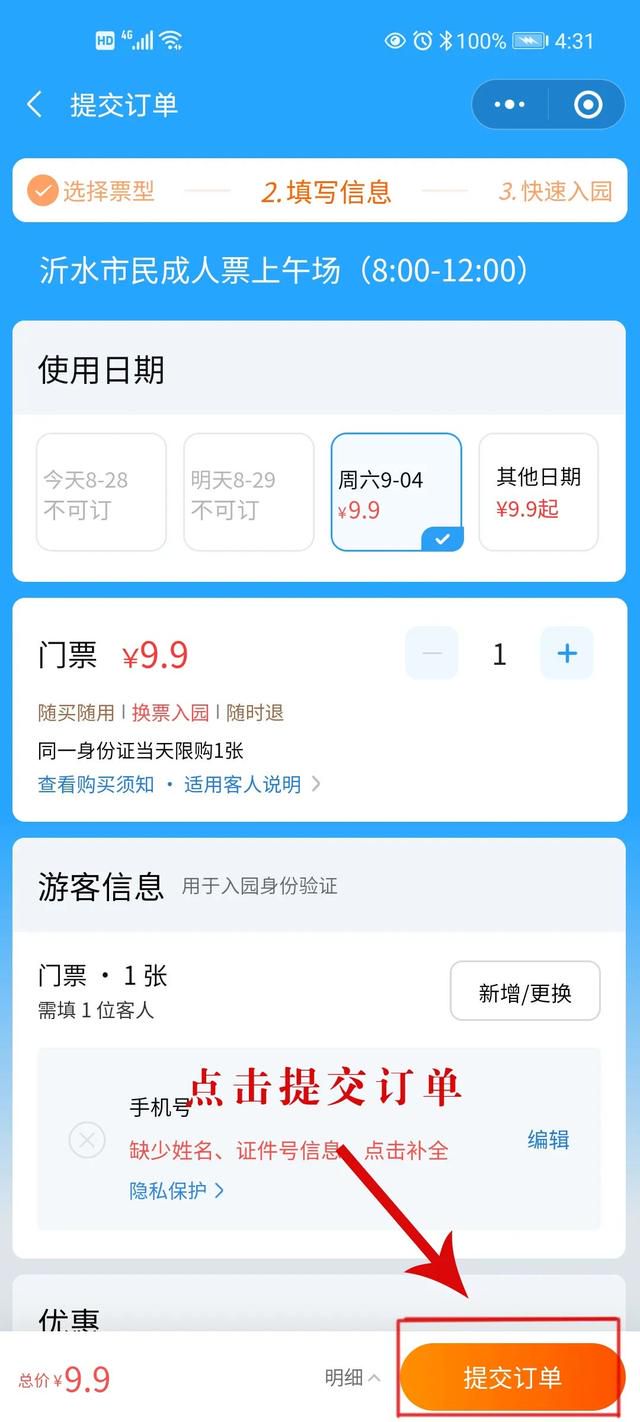Image resolution: width=640 pixels, height=1422 pixels.
Task: Open 隐私保护 details
Action: pos(177,1190)
